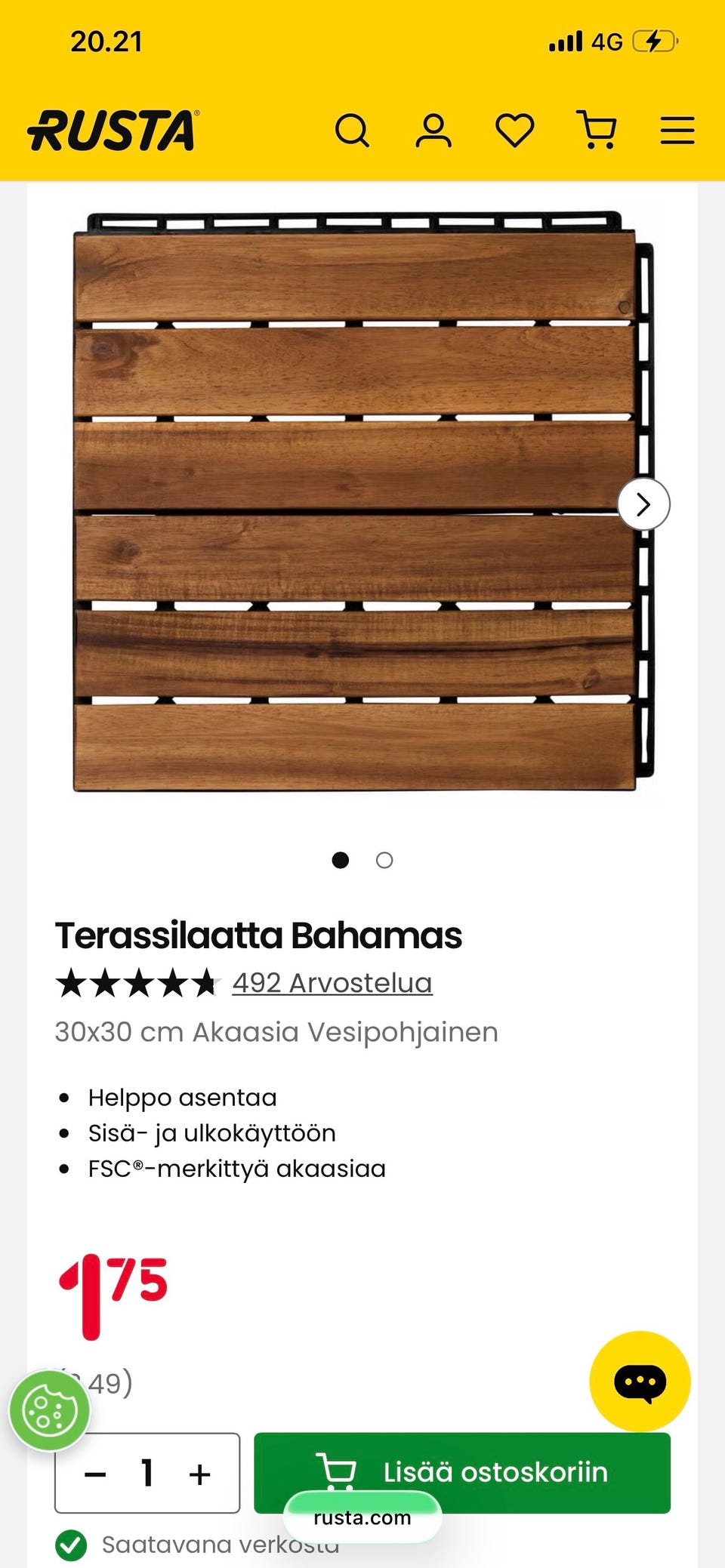
Task: Enlarge the Terassilaatta Bahamas product photo
Action: point(362,502)
